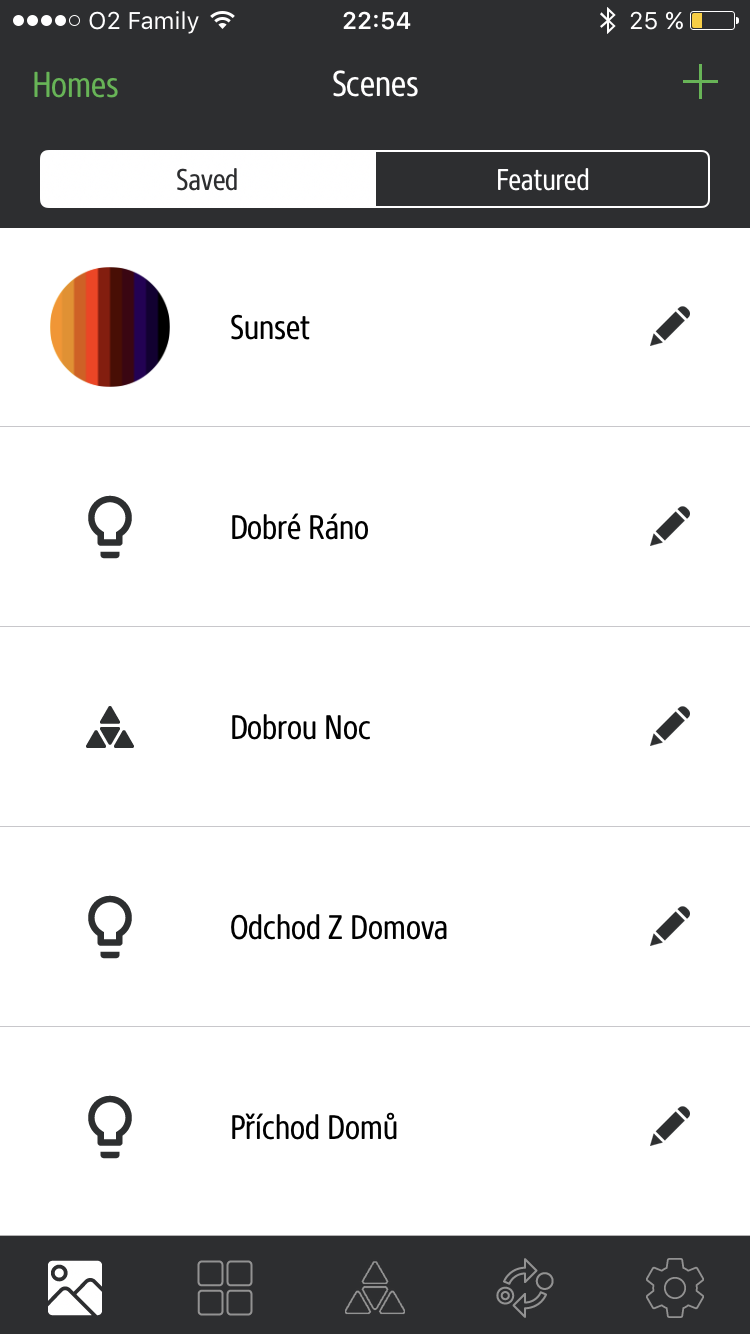The width and height of the screenshot is (750, 1334).
Task: Add a new scene
Action: click(x=700, y=82)
